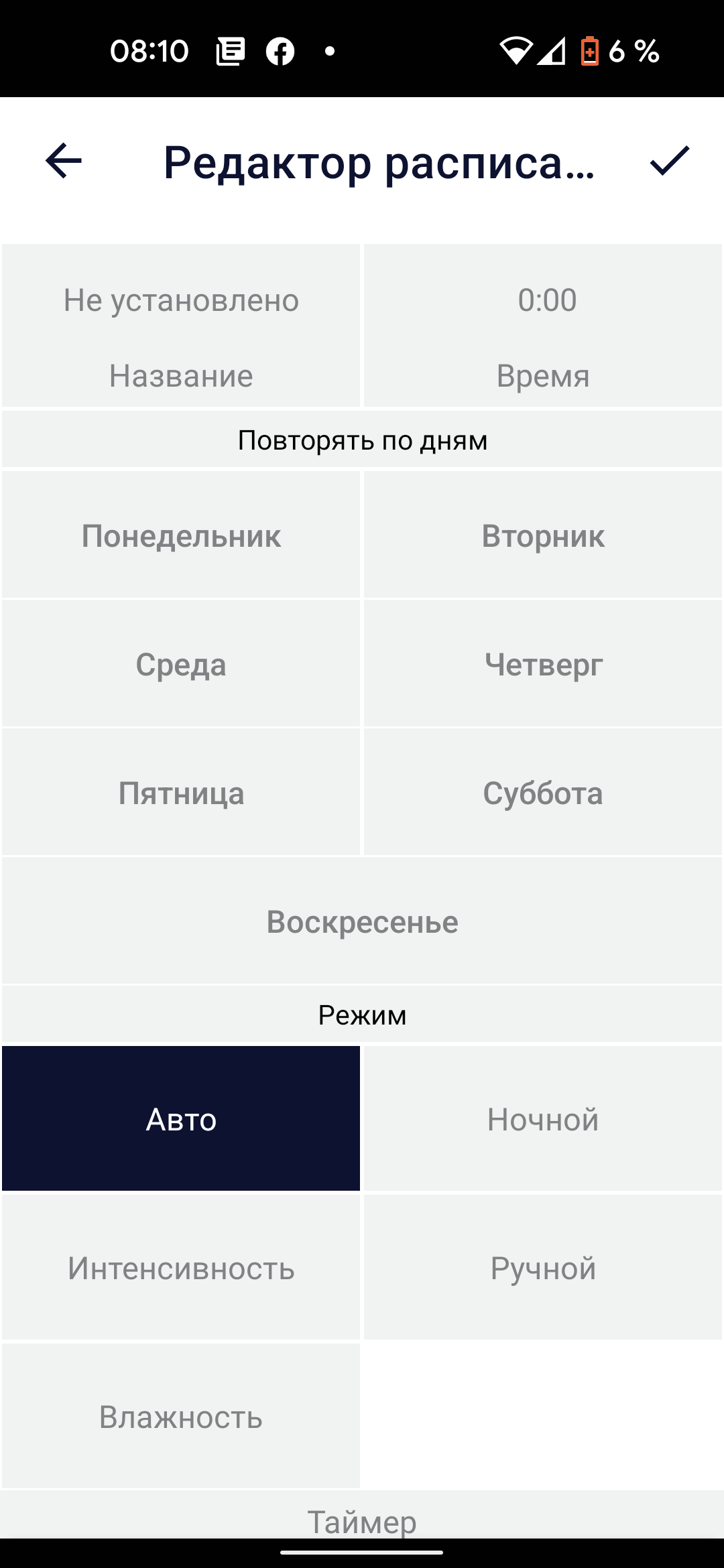The height and width of the screenshot is (1568, 724).
Task: Select the Интенсивность mode
Action: pyautogui.click(x=181, y=1268)
